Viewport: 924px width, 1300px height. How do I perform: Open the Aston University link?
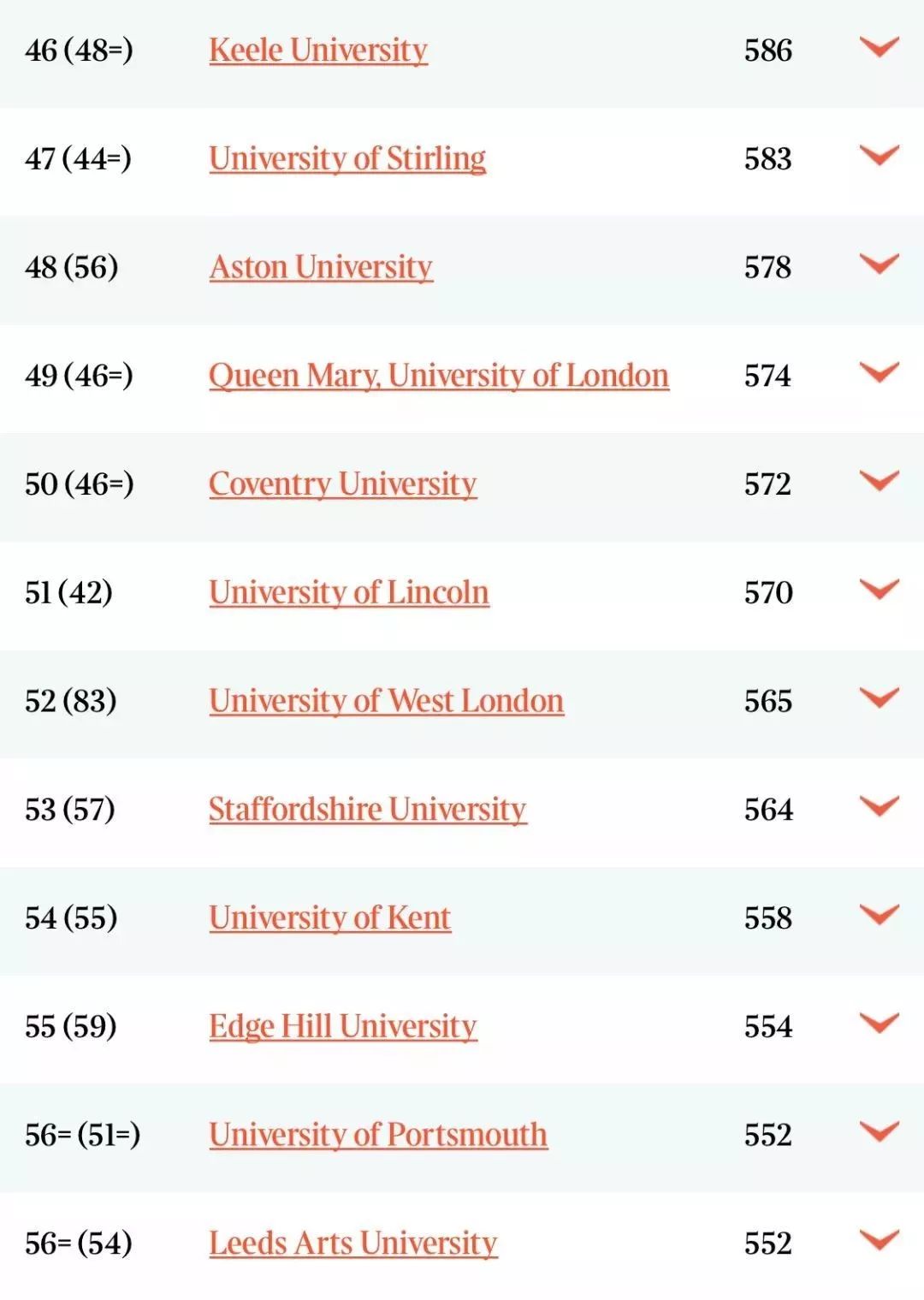coord(322,267)
